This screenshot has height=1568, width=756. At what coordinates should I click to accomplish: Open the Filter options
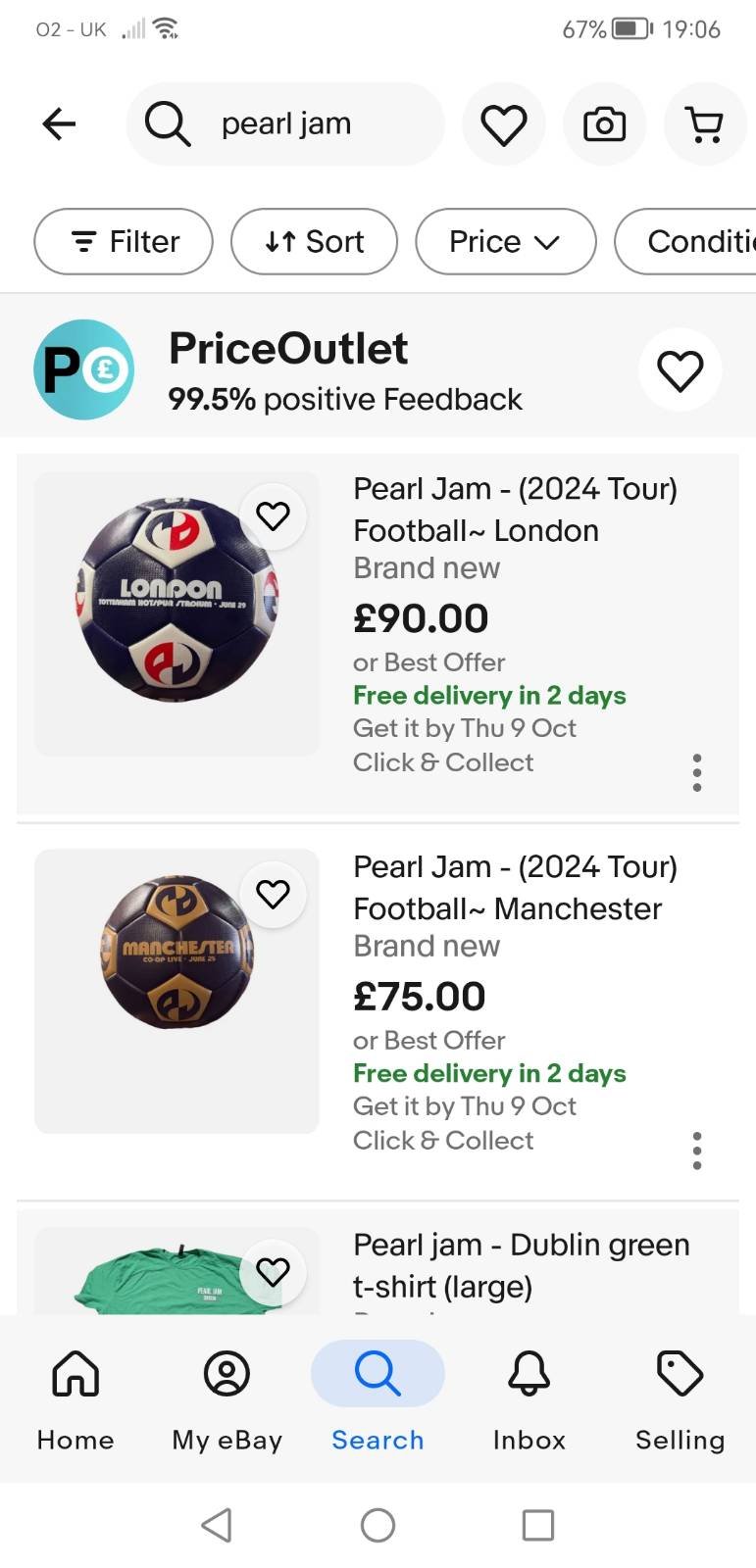(124, 241)
